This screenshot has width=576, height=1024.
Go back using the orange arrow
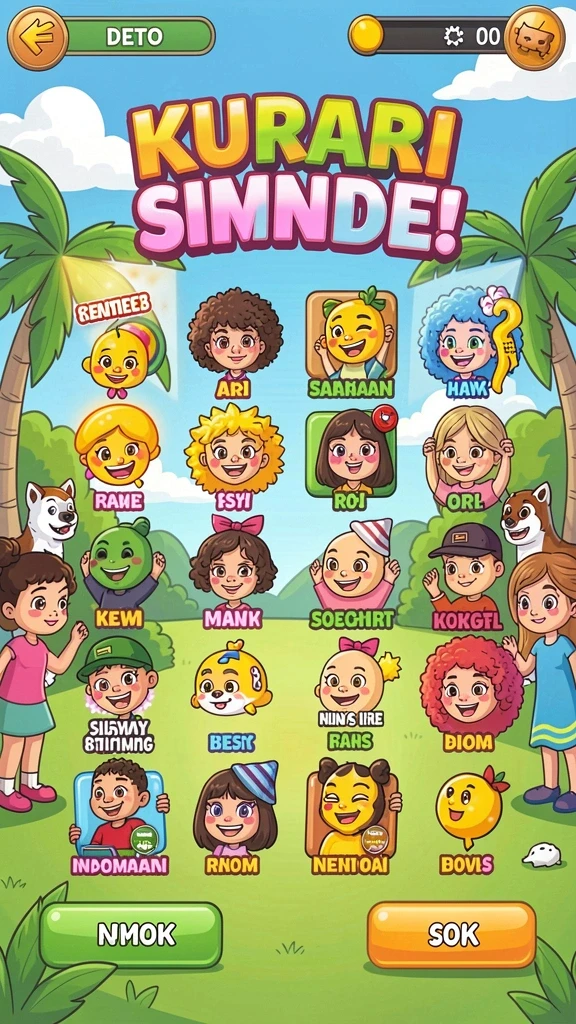37,38
